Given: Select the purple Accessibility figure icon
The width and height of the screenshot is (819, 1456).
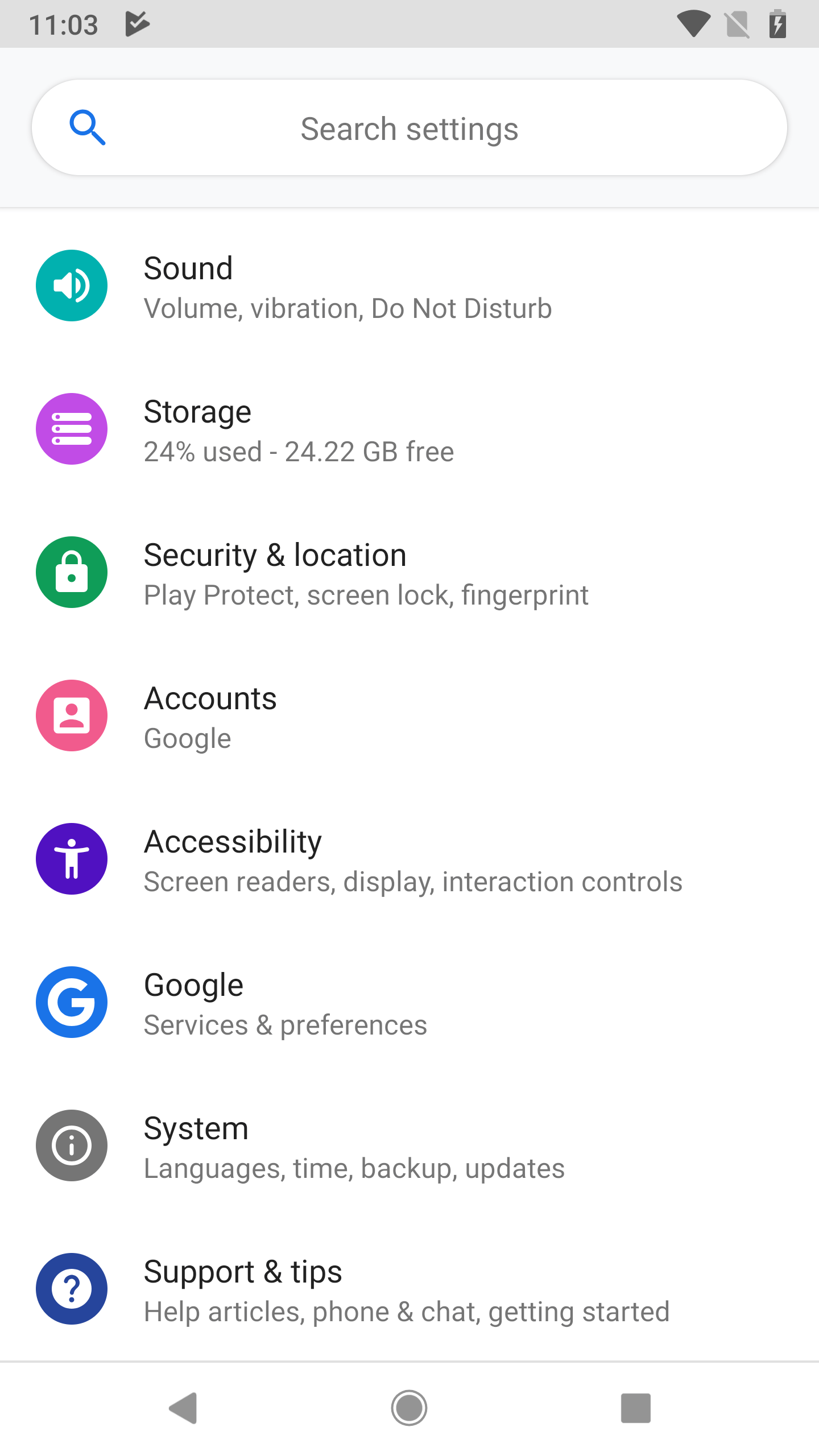Looking at the screenshot, I should 71,859.
